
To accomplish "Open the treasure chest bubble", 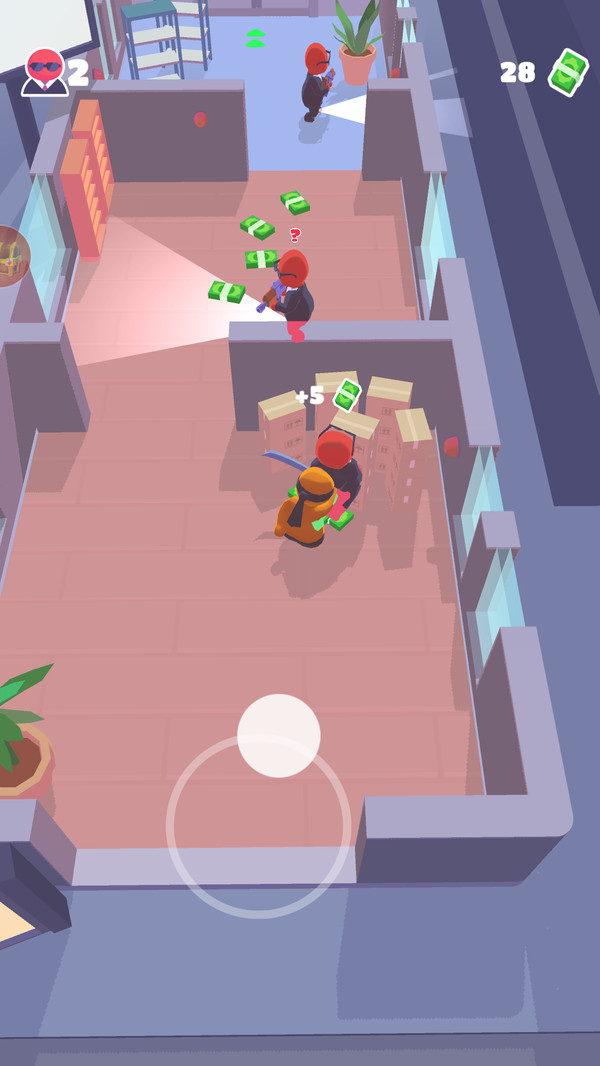I will click(x=10, y=257).
